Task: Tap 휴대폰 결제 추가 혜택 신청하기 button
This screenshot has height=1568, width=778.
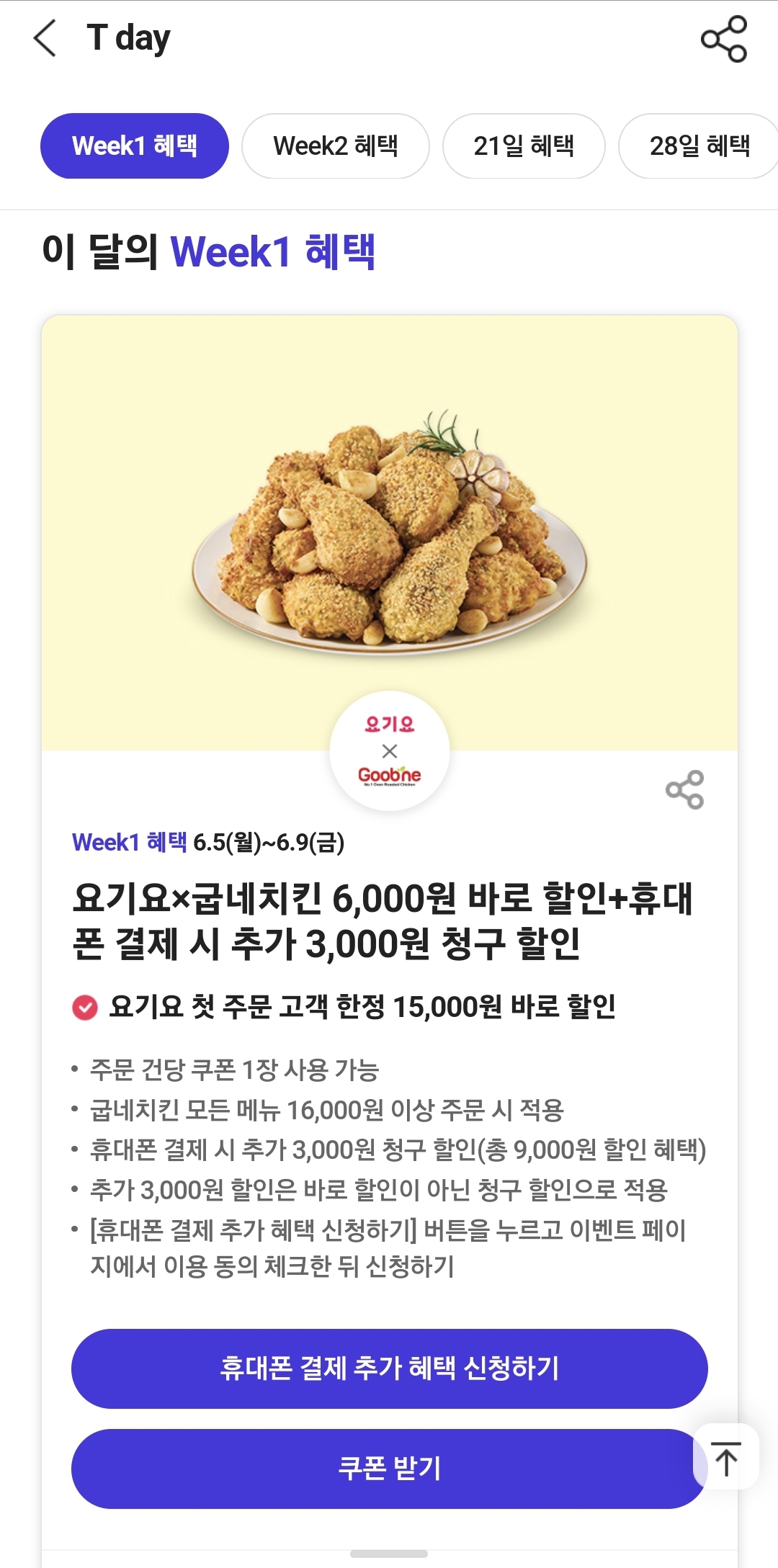Action: (x=389, y=1368)
